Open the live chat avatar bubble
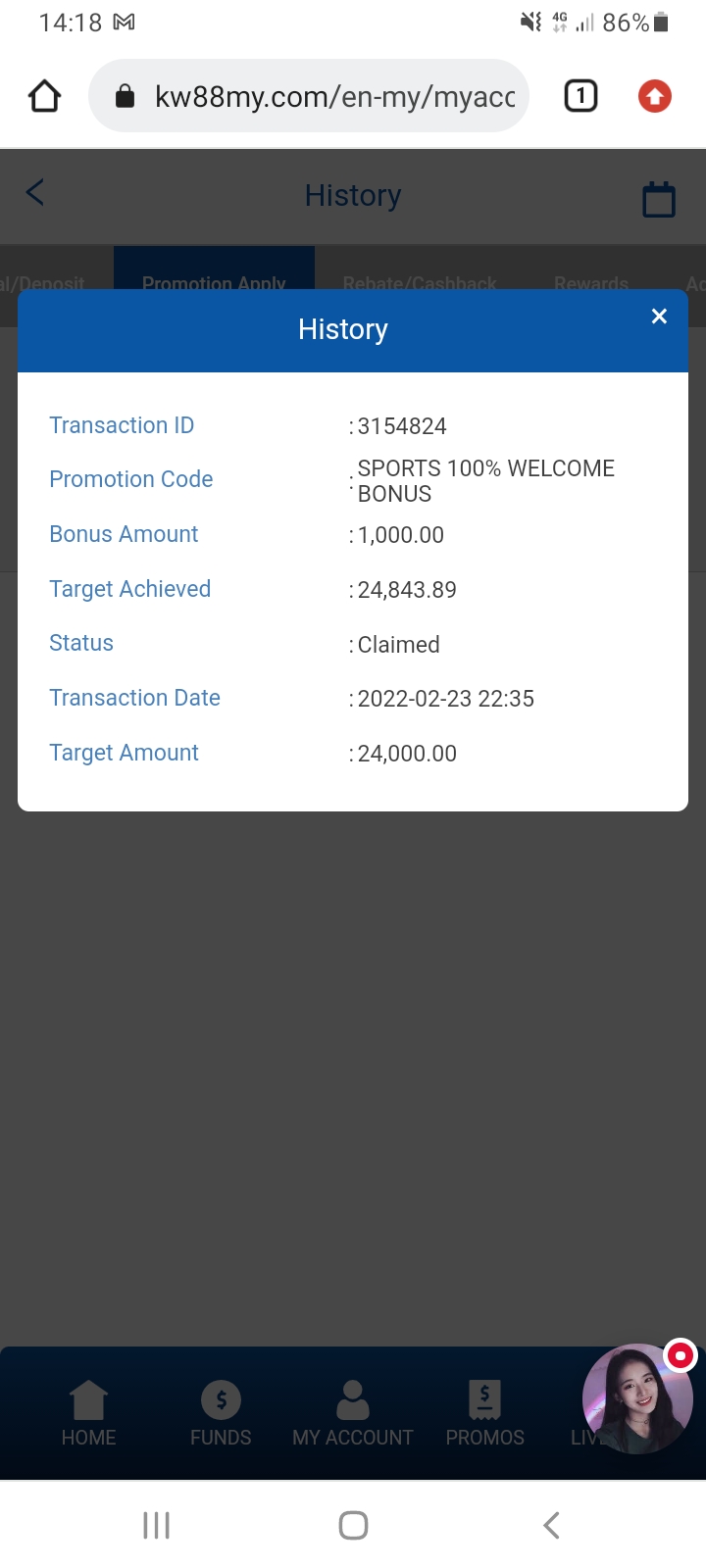The image size is (706, 1568). click(x=636, y=1398)
